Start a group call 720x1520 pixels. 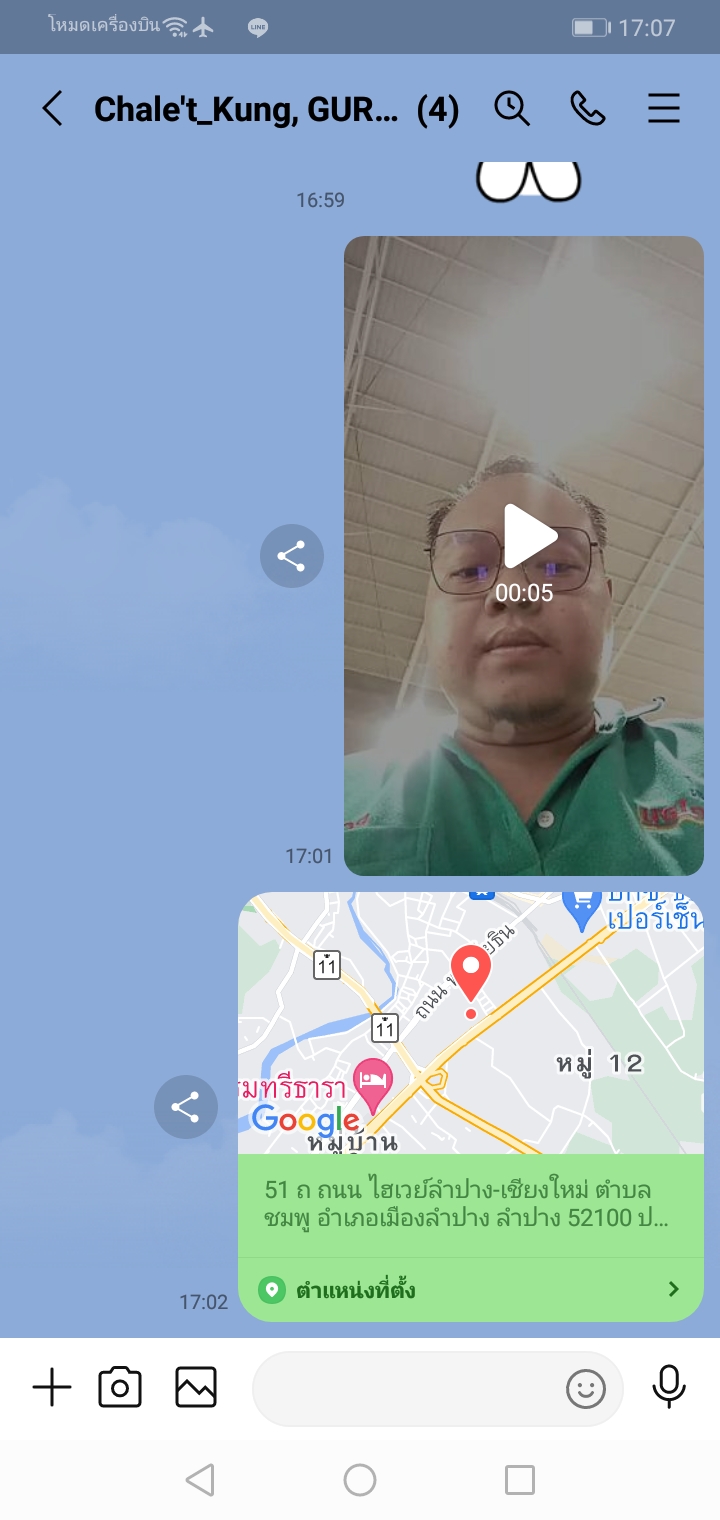[x=588, y=108]
